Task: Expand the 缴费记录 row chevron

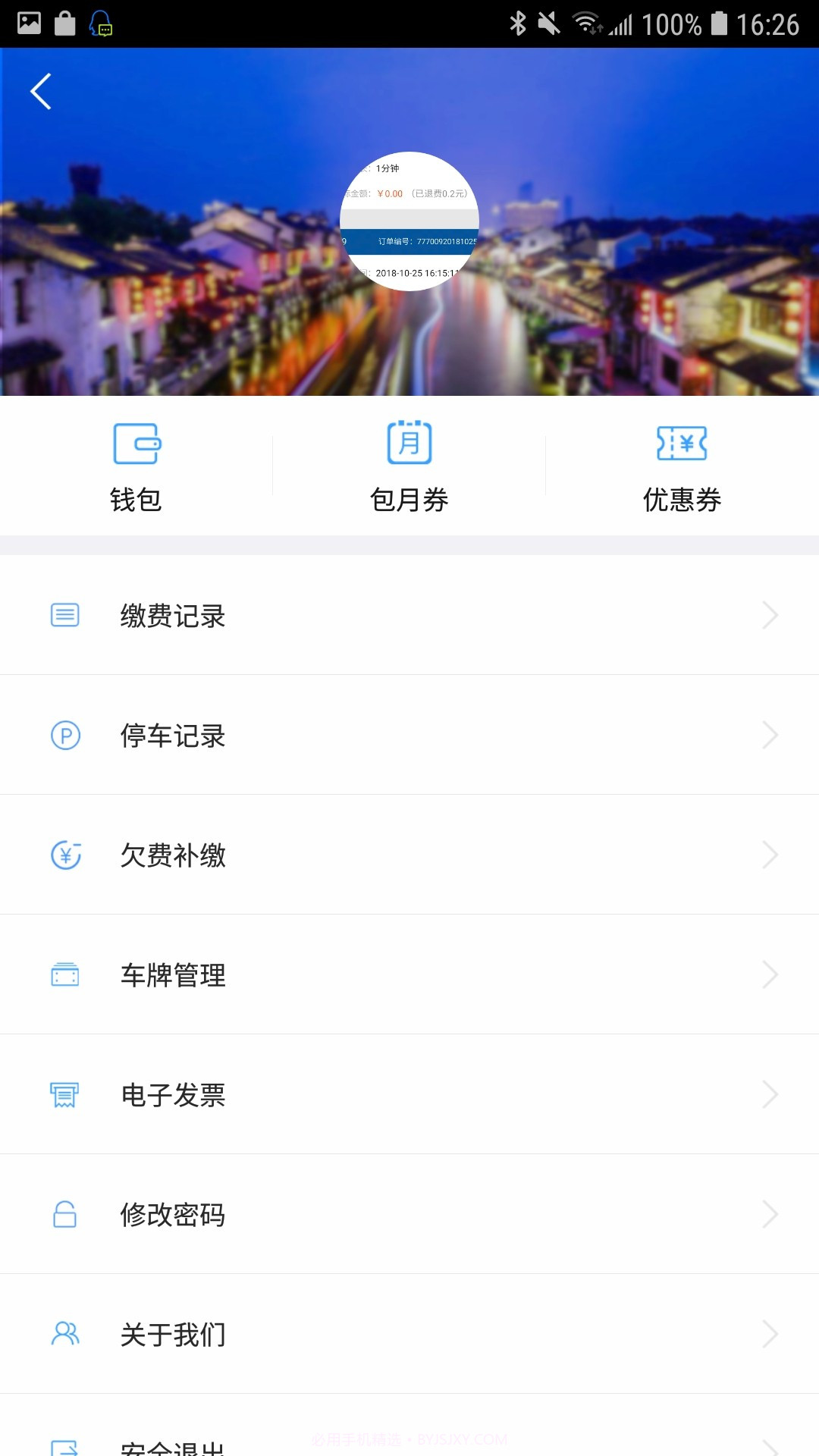Action: coord(769,616)
